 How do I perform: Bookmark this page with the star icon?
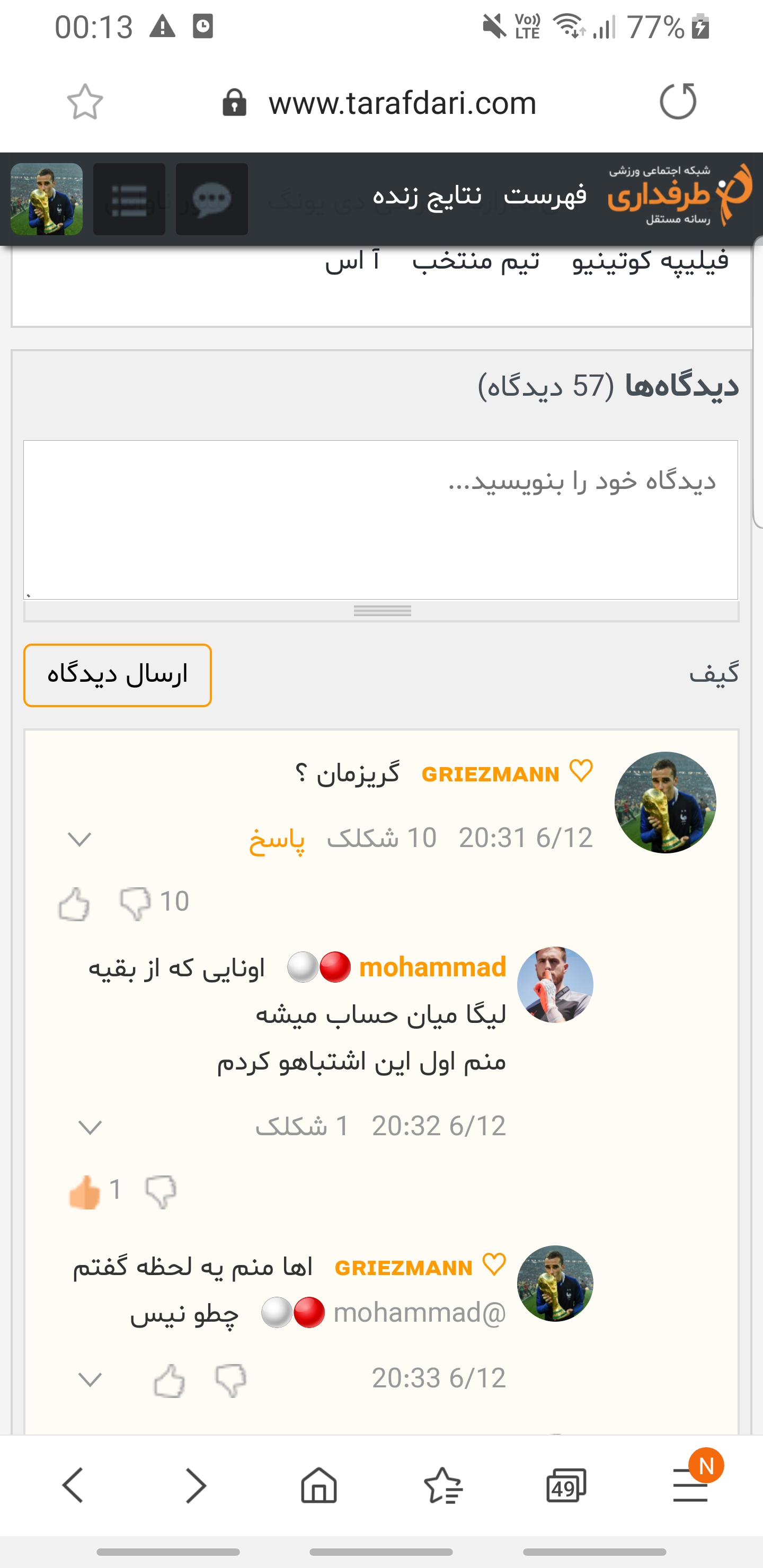(x=85, y=102)
